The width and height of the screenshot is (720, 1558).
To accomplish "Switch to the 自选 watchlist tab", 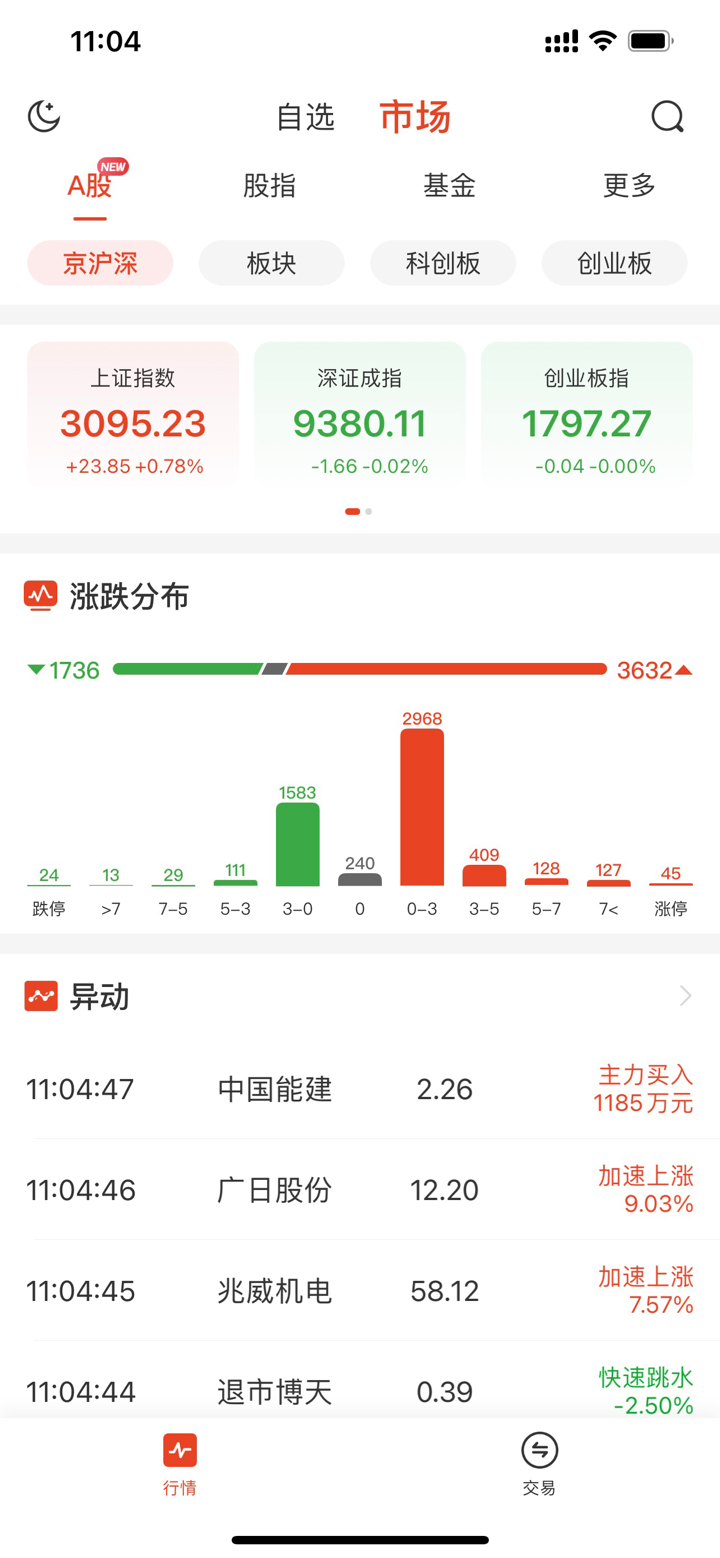I will tap(305, 117).
